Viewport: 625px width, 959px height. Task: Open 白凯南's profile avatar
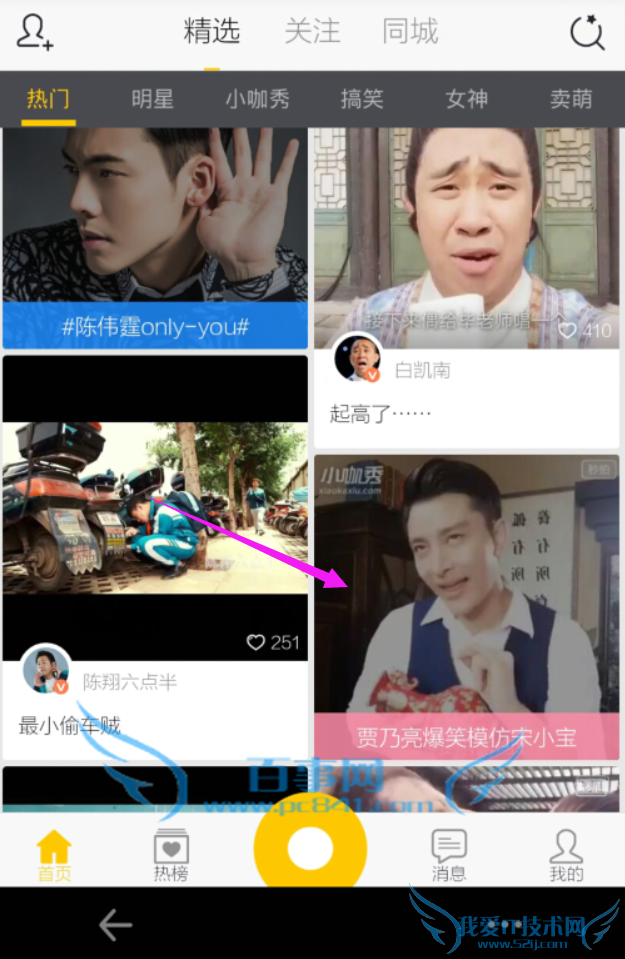tap(357, 359)
